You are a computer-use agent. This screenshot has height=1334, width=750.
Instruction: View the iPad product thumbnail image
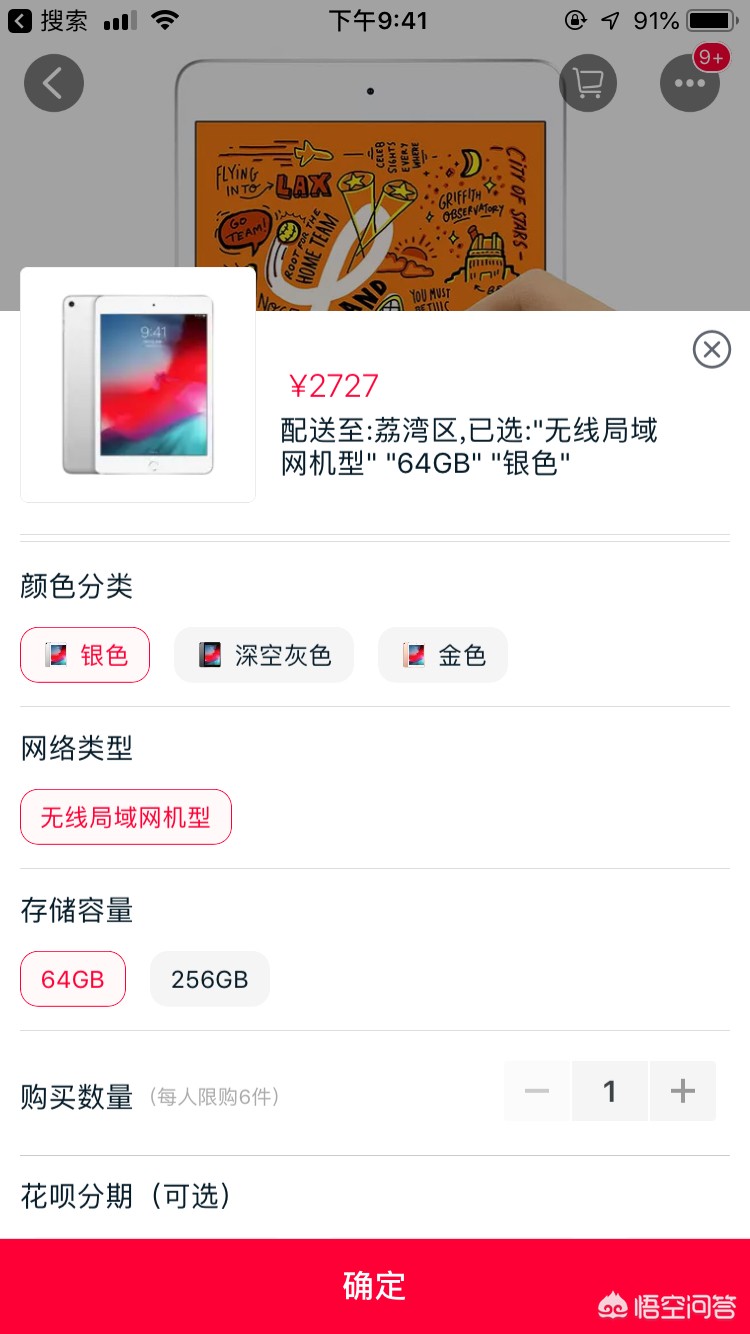137,385
